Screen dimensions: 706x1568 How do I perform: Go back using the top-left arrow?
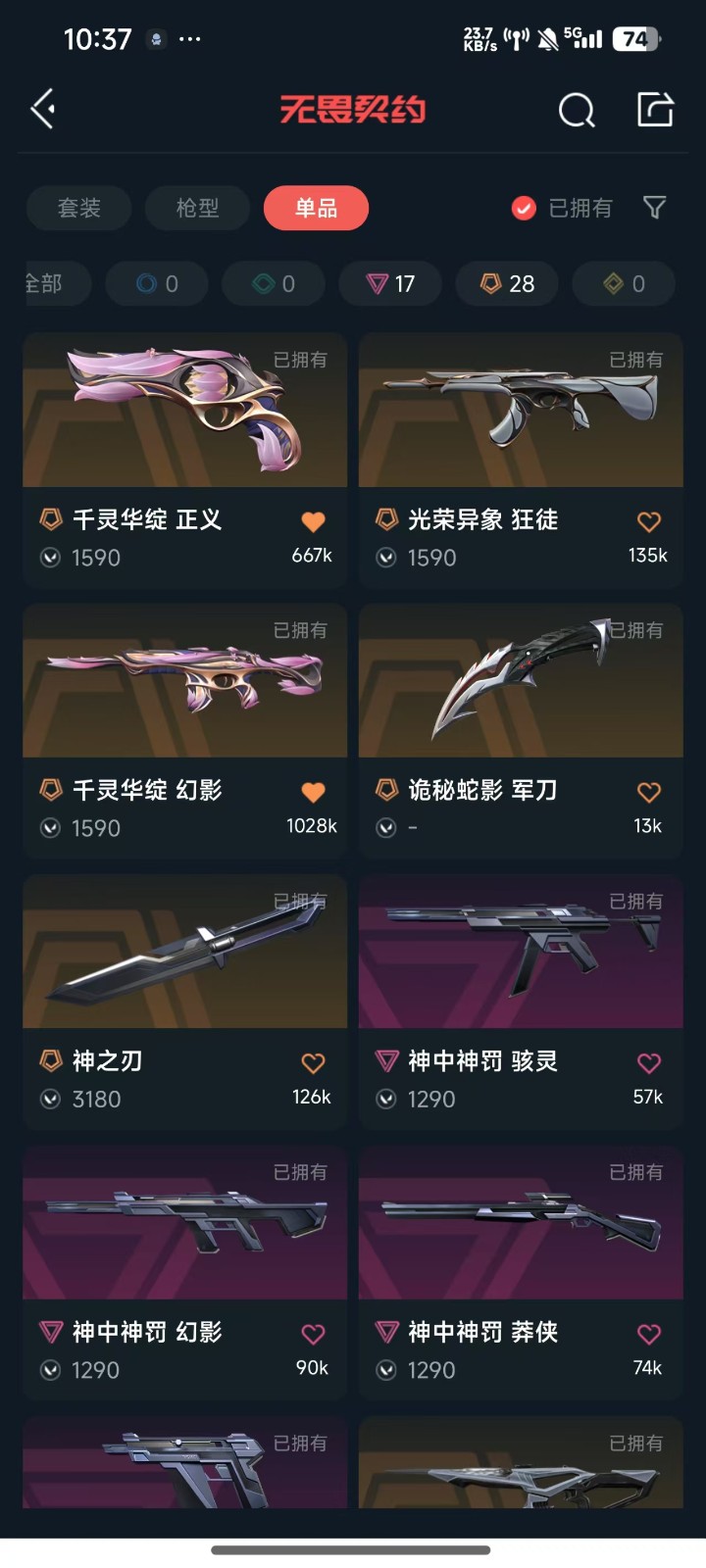tap(43, 109)
